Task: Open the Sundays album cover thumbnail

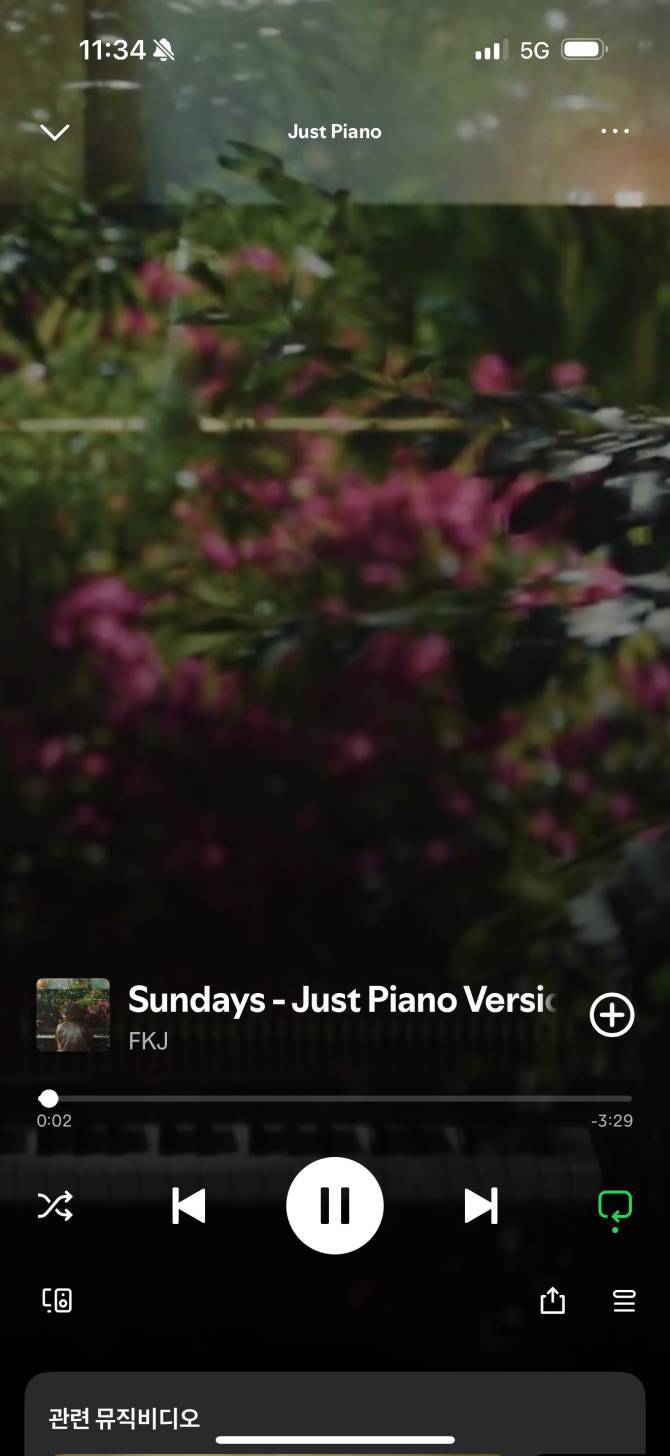Action: click(73, 1015)
